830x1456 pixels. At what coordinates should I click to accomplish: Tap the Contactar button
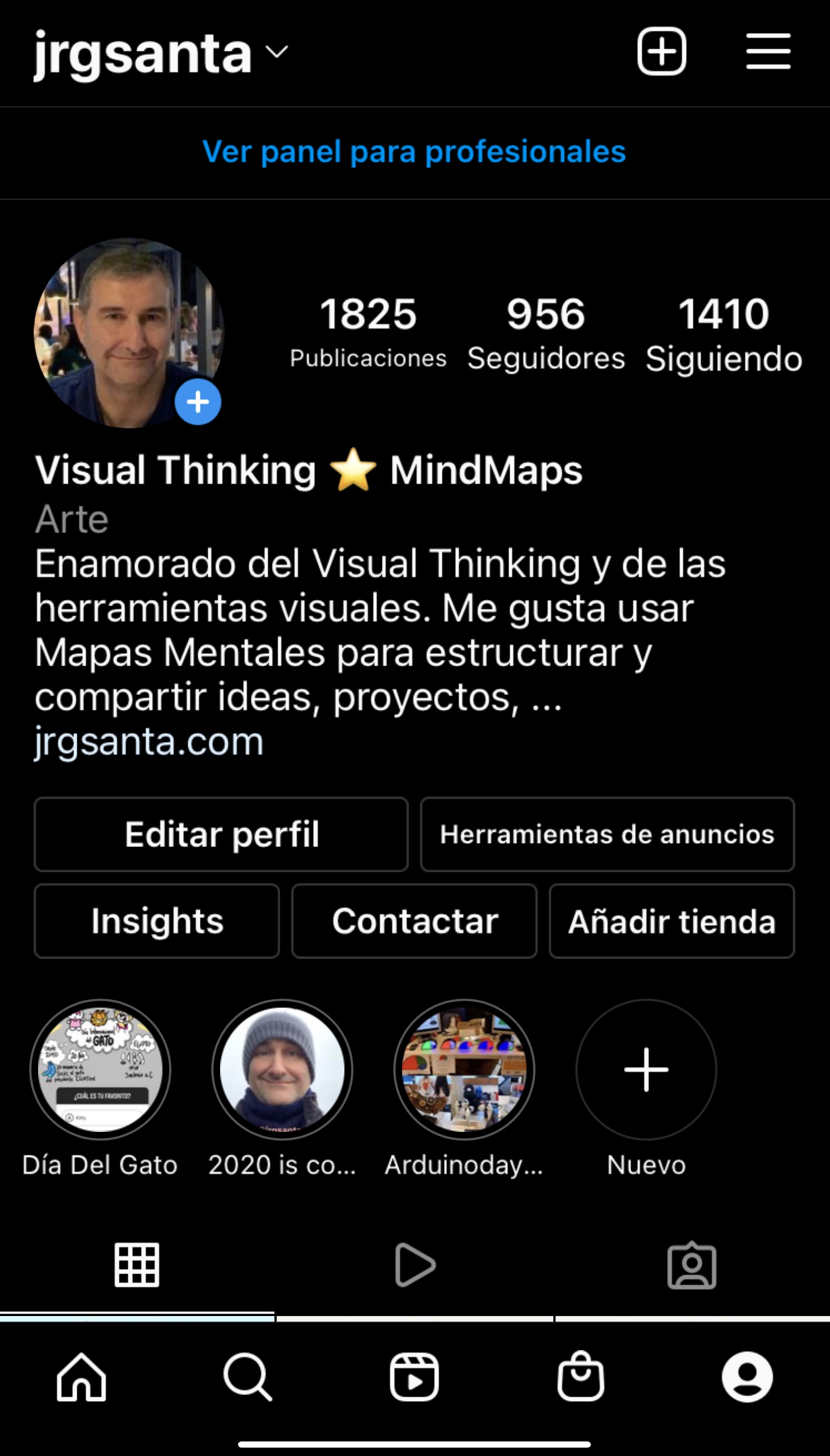tap(414, 921)
